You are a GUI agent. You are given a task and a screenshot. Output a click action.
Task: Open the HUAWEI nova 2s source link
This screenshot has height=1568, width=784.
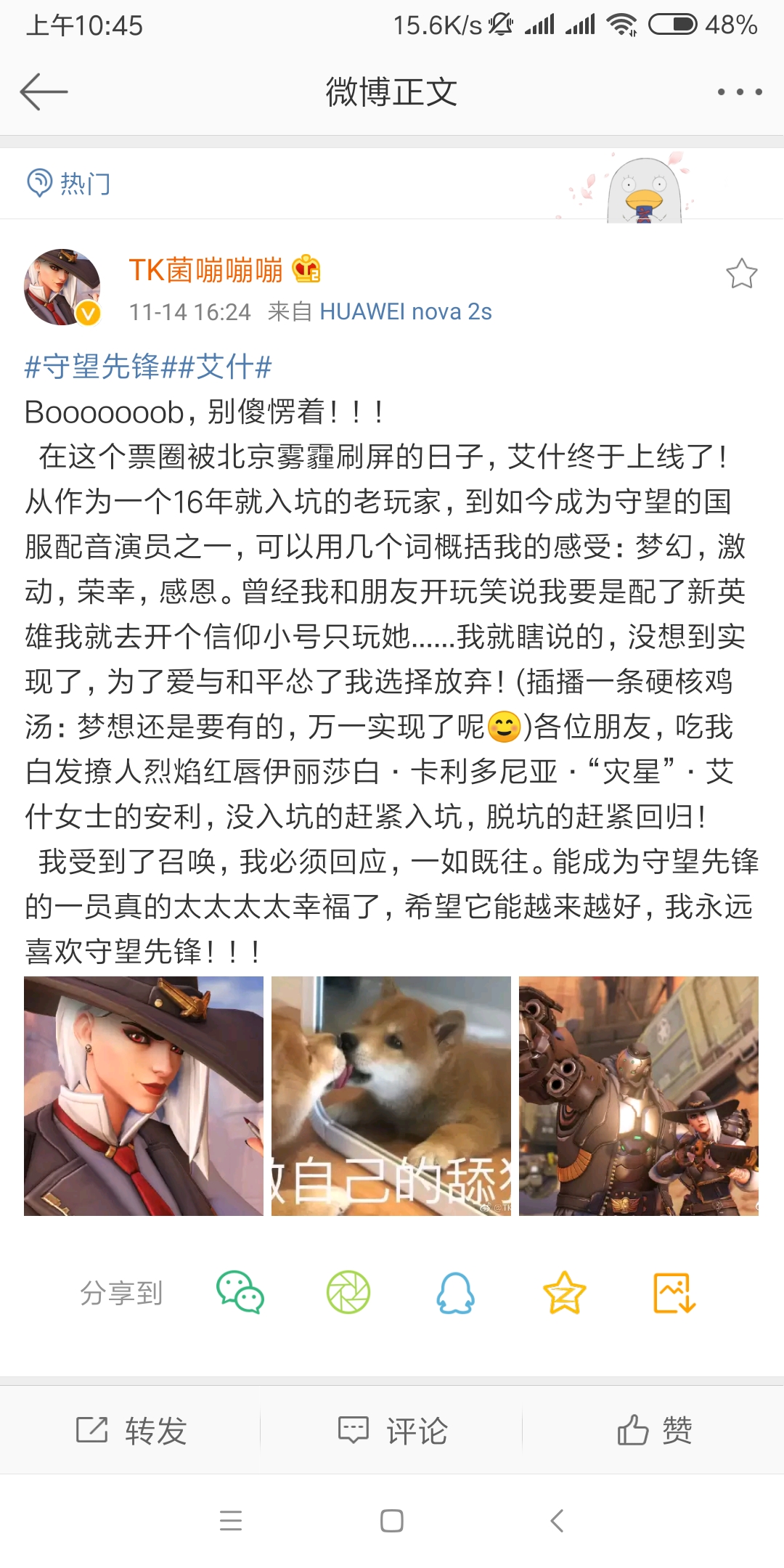[x=406, y=311]
